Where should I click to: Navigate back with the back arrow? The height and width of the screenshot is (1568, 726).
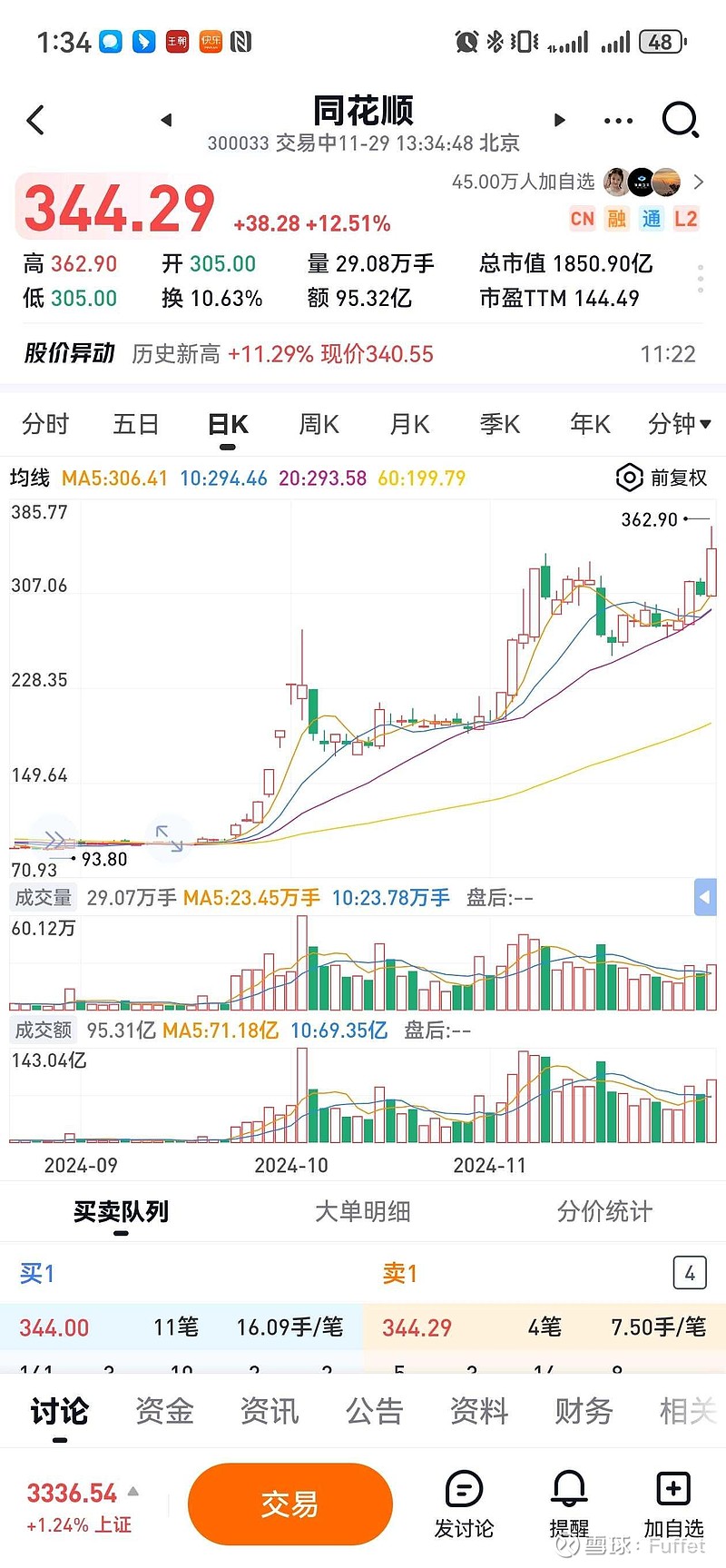click(36, 119)
